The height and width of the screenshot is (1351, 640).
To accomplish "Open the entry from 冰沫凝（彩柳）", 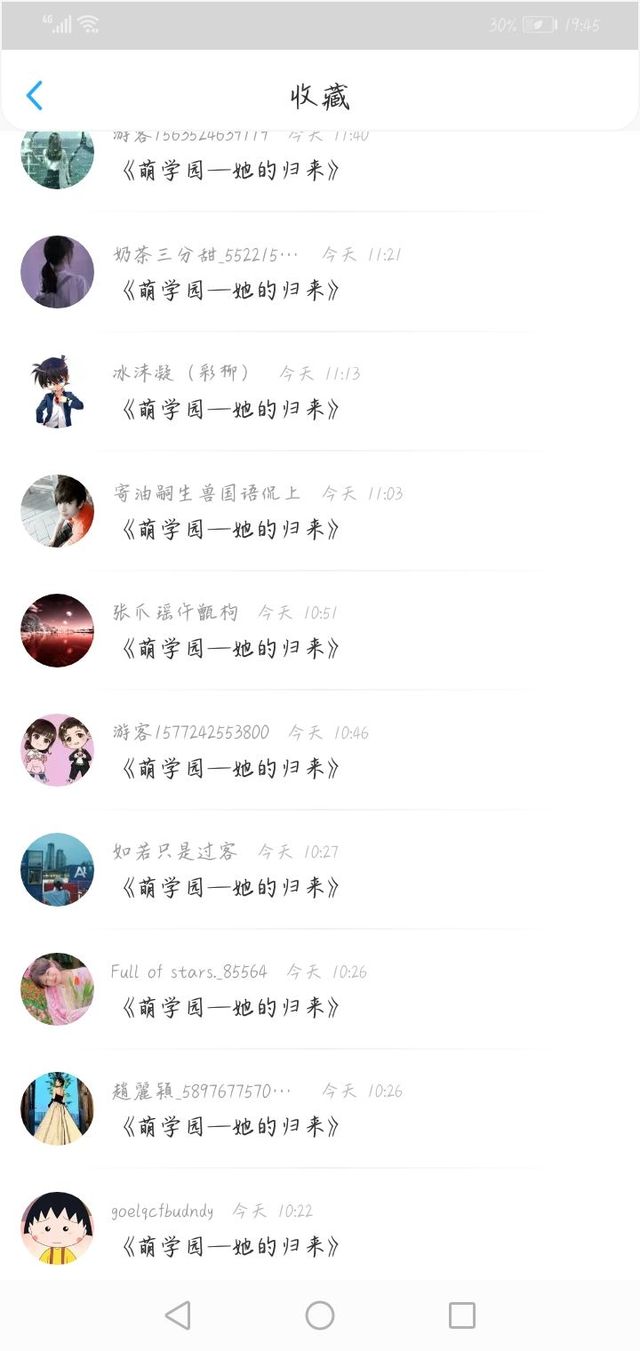I will (x=320, y=391).
